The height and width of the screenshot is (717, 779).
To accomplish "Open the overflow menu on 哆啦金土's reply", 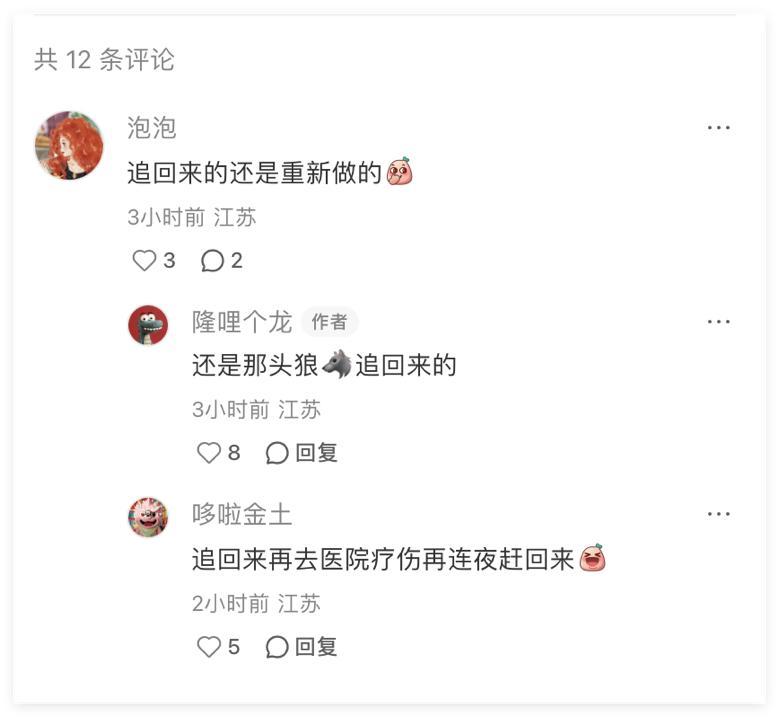I will pos(718,514).
